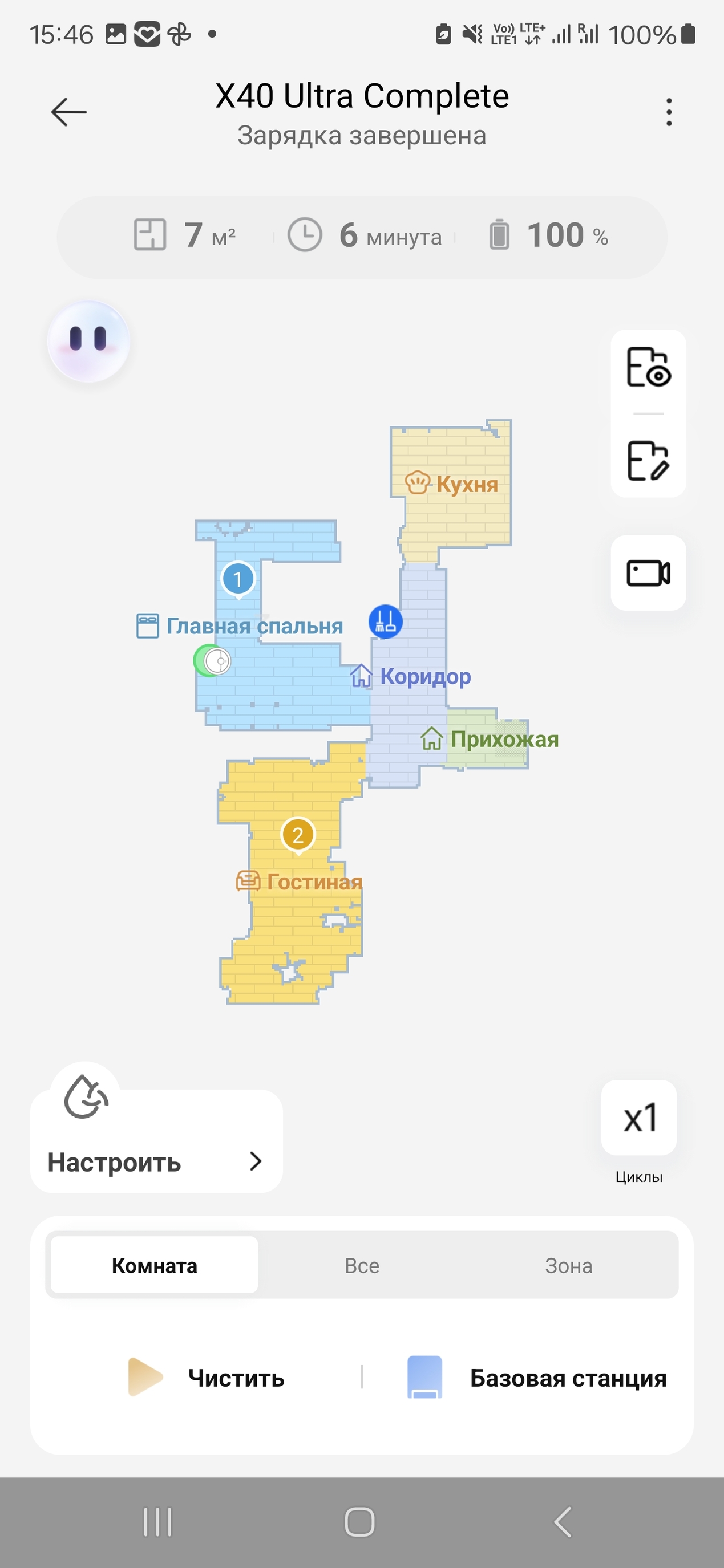
Task: Select the Комната tab
Action: click(x=155, y=1265)
